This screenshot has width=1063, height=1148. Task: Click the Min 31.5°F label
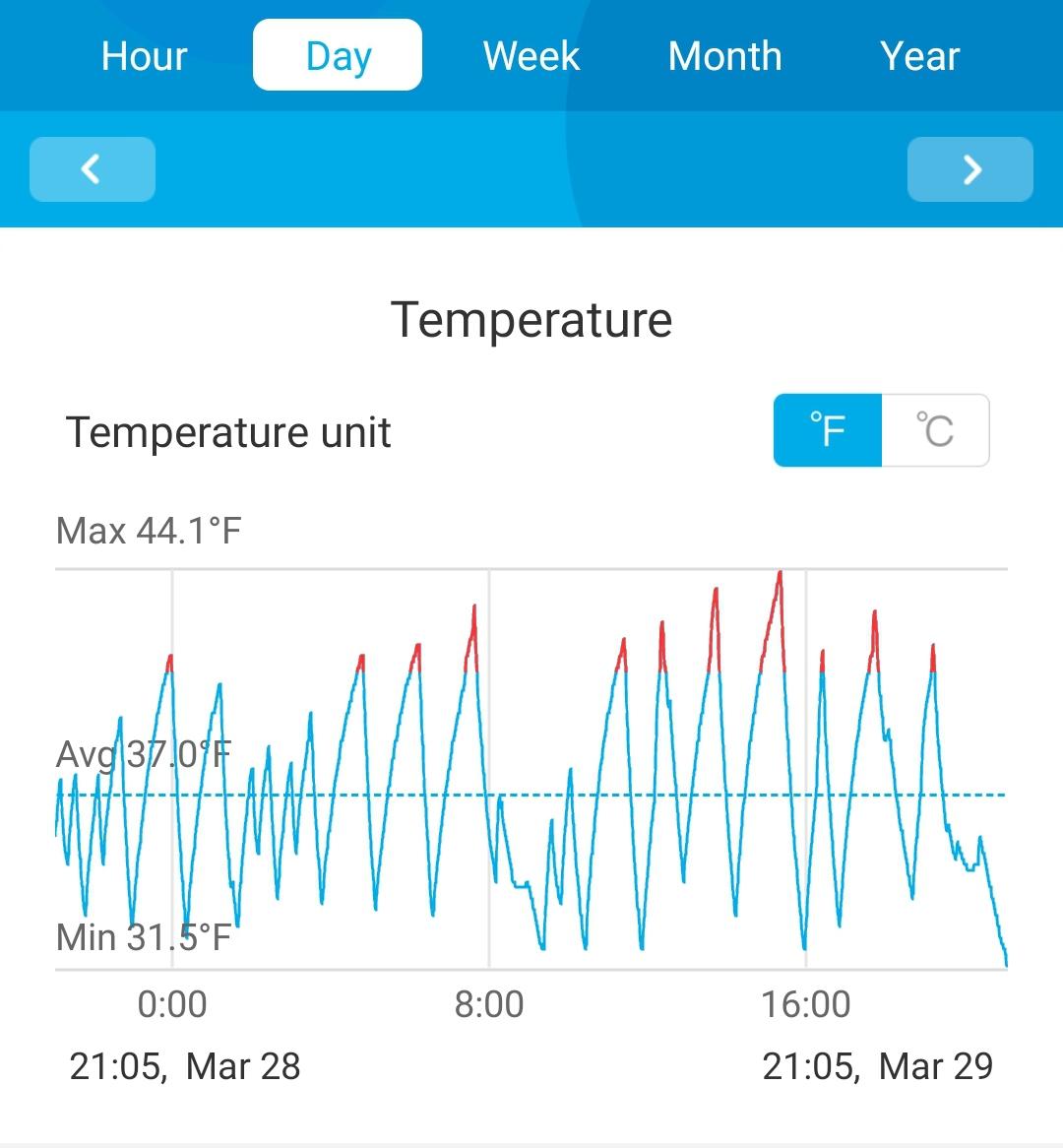[145, 936]
